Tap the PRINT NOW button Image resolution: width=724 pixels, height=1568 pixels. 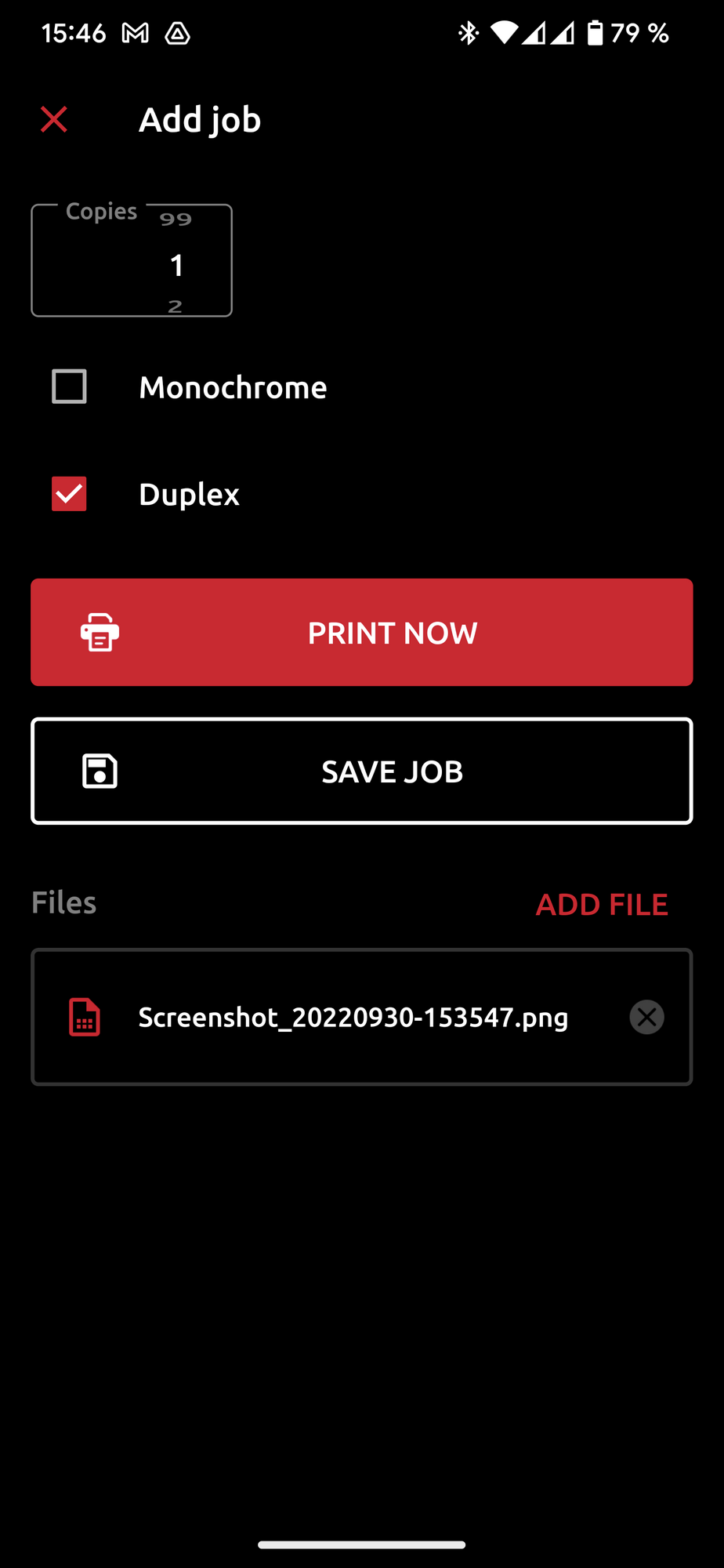(362, 633)
